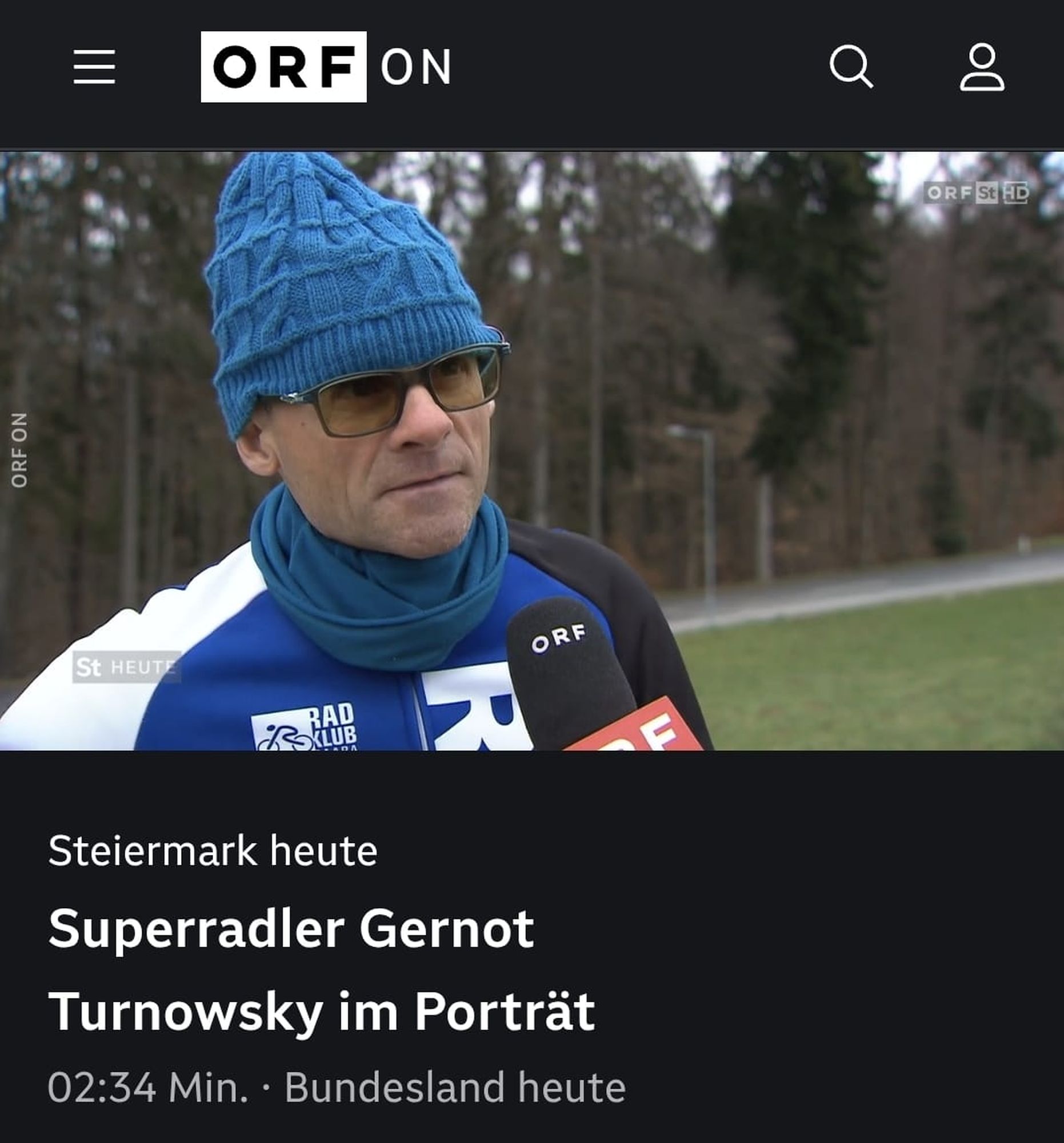Screen dimensions: 1064x1143
Task: Open the search function
Action: (x=851, y=67)
